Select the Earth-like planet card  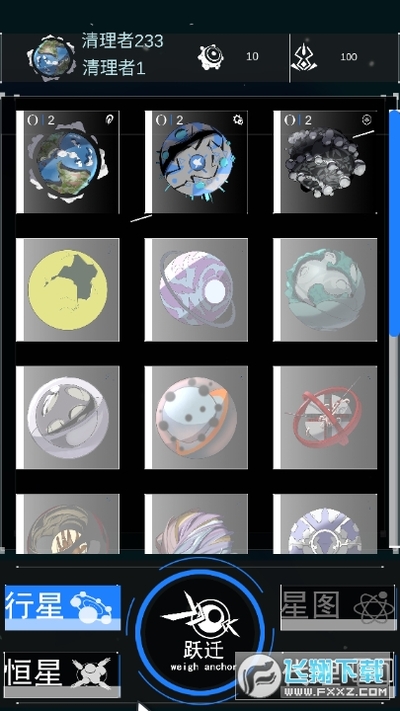pos(68,162)
